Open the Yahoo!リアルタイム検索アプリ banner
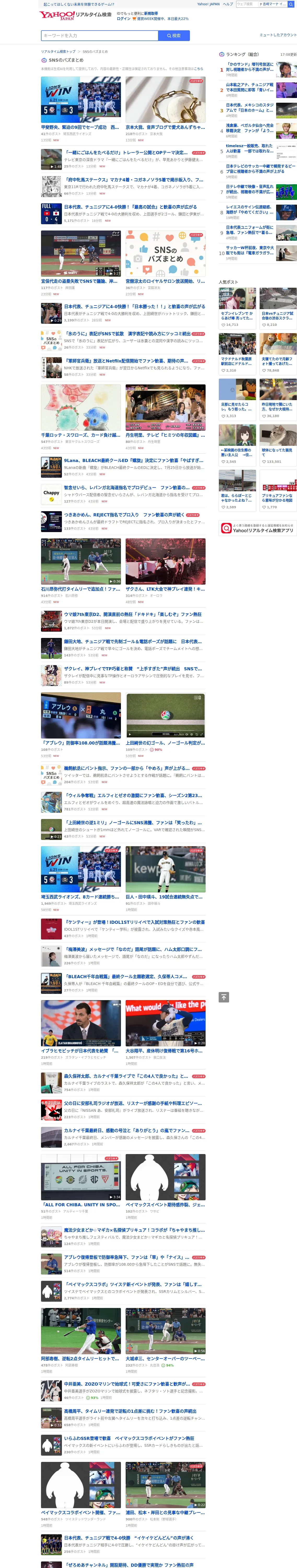The image size is (297, 1568). pos(257,528)
